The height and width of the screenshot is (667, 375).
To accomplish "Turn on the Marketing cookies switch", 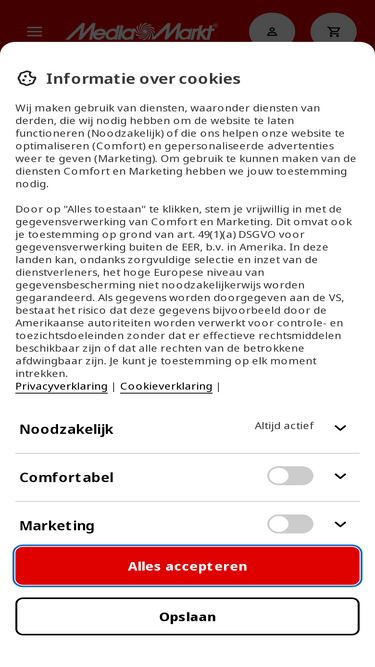I will coord(290,524).
